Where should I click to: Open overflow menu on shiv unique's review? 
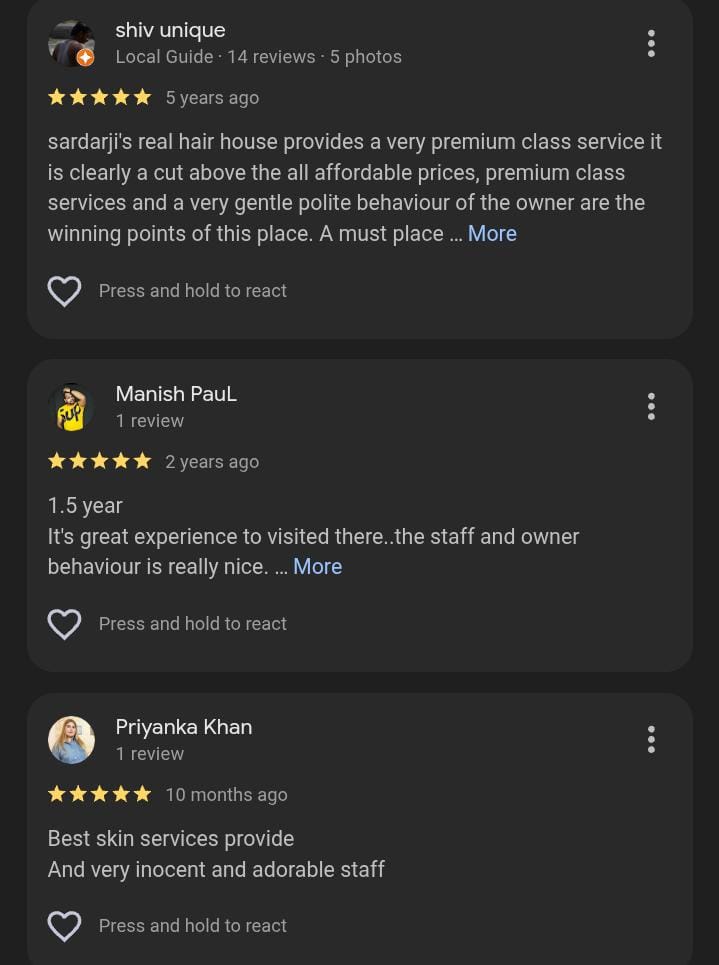[651, 43]
